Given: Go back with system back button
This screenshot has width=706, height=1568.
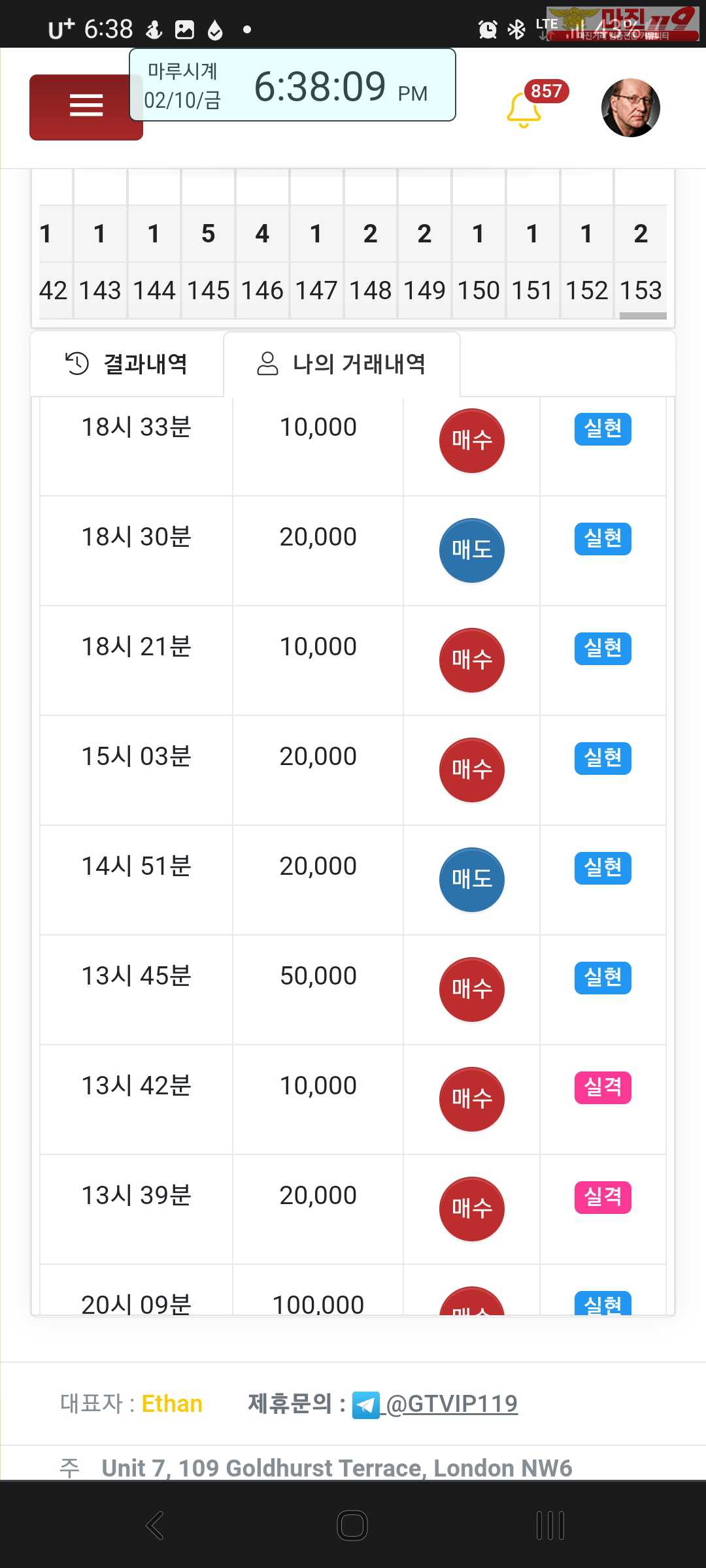Looking at the screenshot, I should (x=154, y=1525).
